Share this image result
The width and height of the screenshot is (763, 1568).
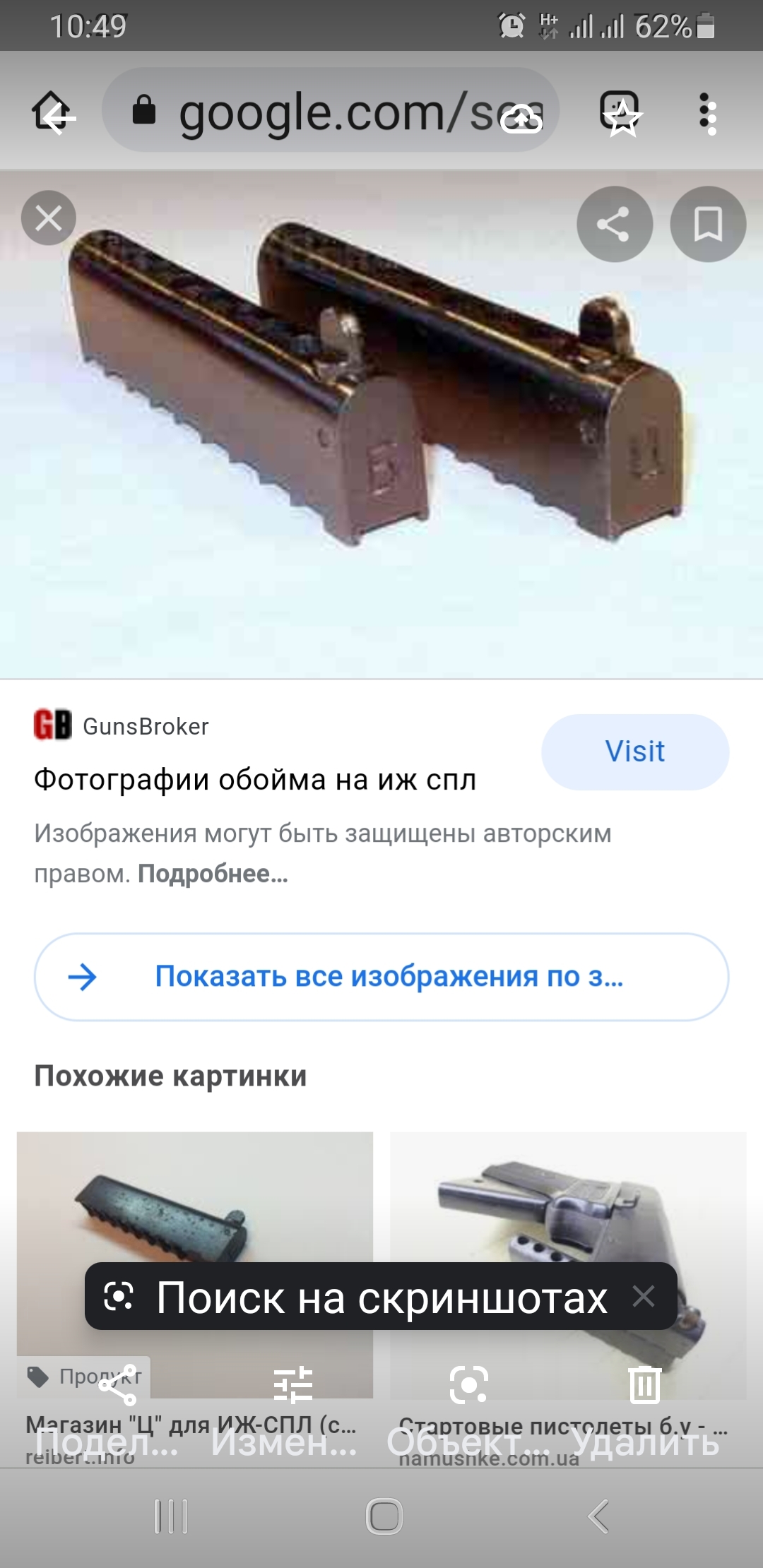point(614,225)
